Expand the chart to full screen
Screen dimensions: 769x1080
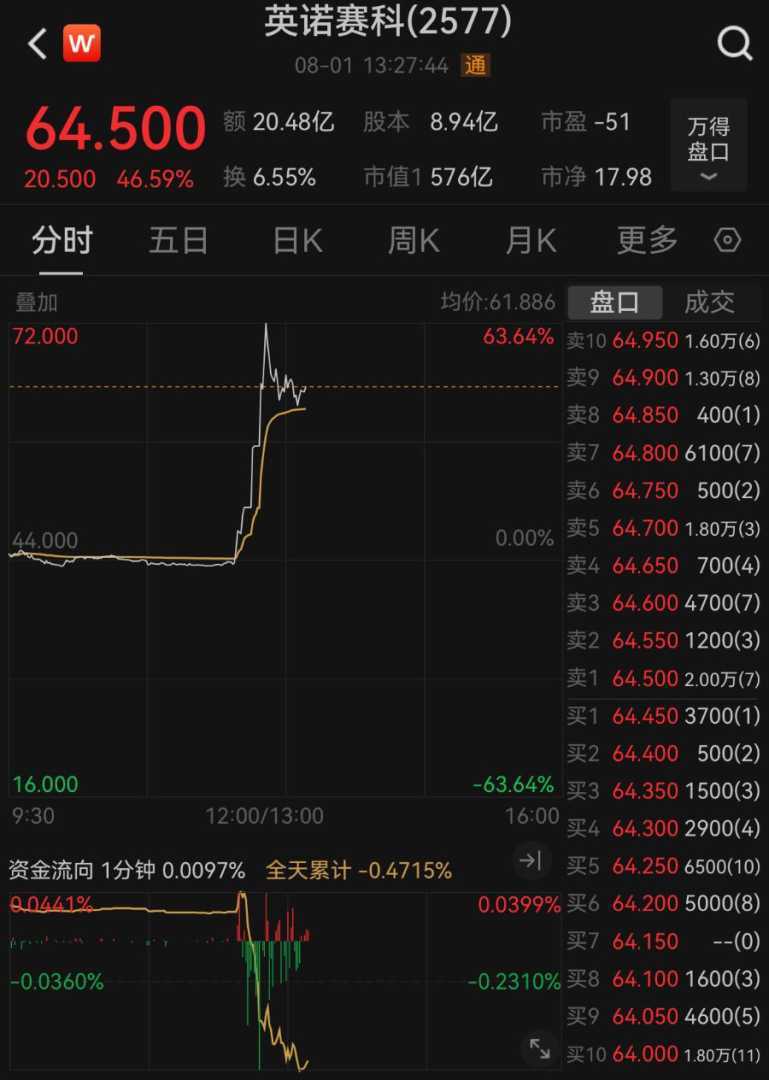[540, 1047]
